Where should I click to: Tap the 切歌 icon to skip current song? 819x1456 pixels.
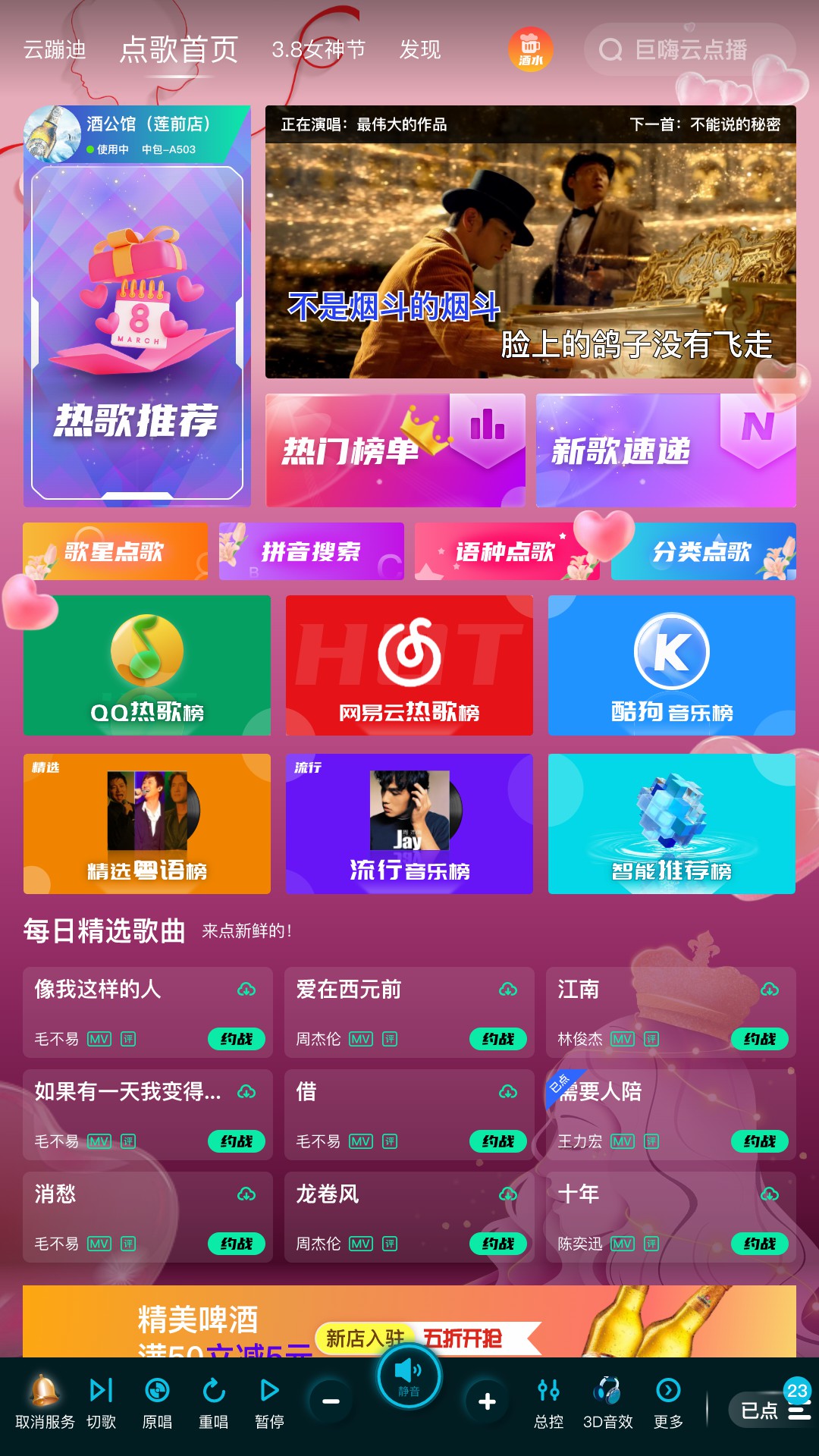pyautogui.click(x=101, y=1393)
